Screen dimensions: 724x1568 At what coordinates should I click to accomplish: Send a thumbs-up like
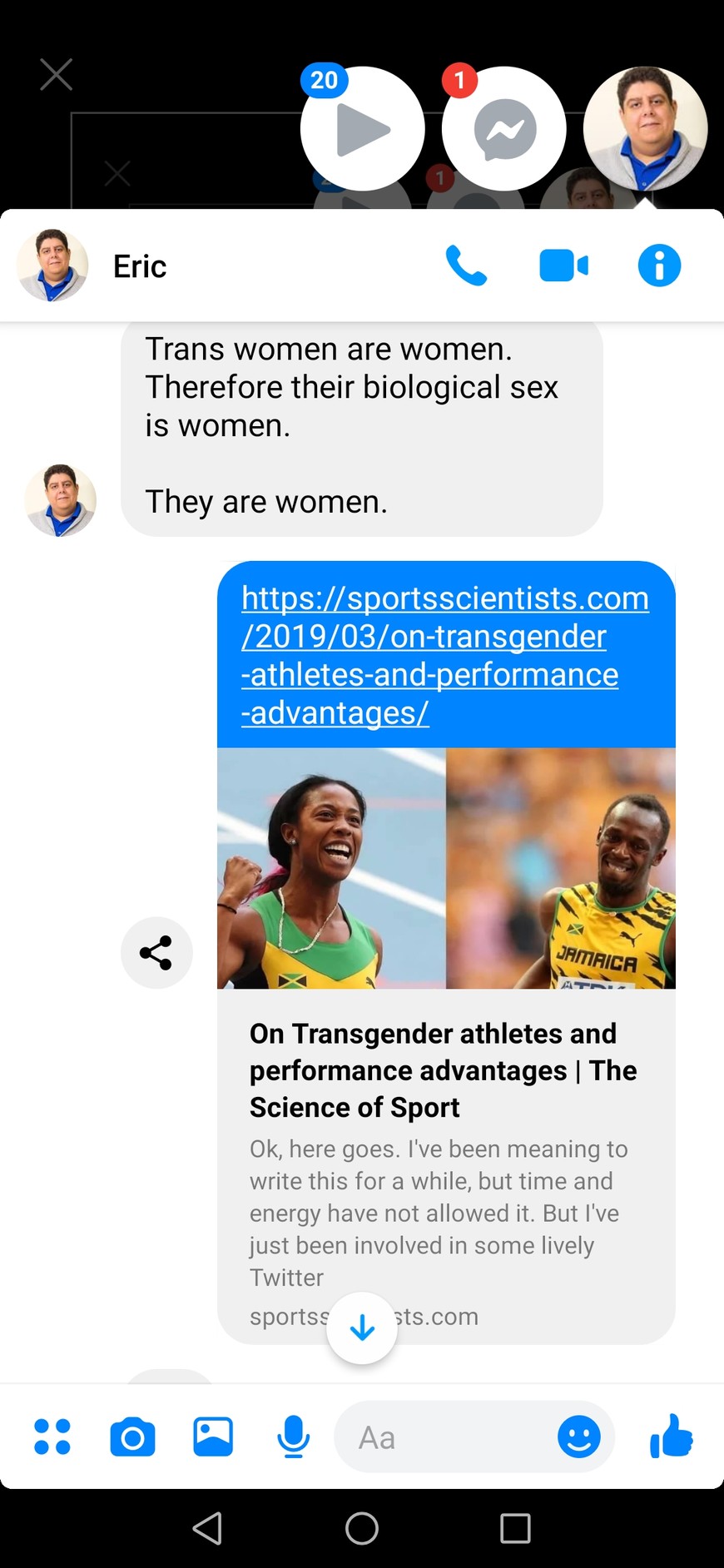671,1437
